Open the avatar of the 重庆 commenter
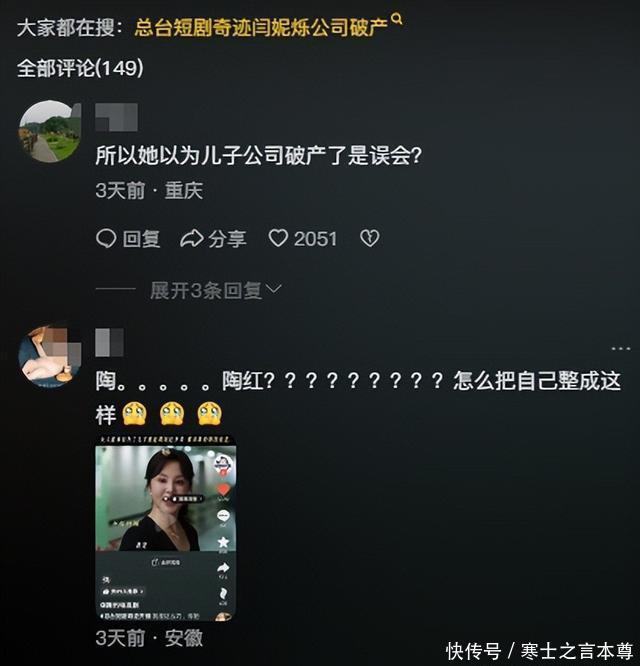 click(49, 132)
